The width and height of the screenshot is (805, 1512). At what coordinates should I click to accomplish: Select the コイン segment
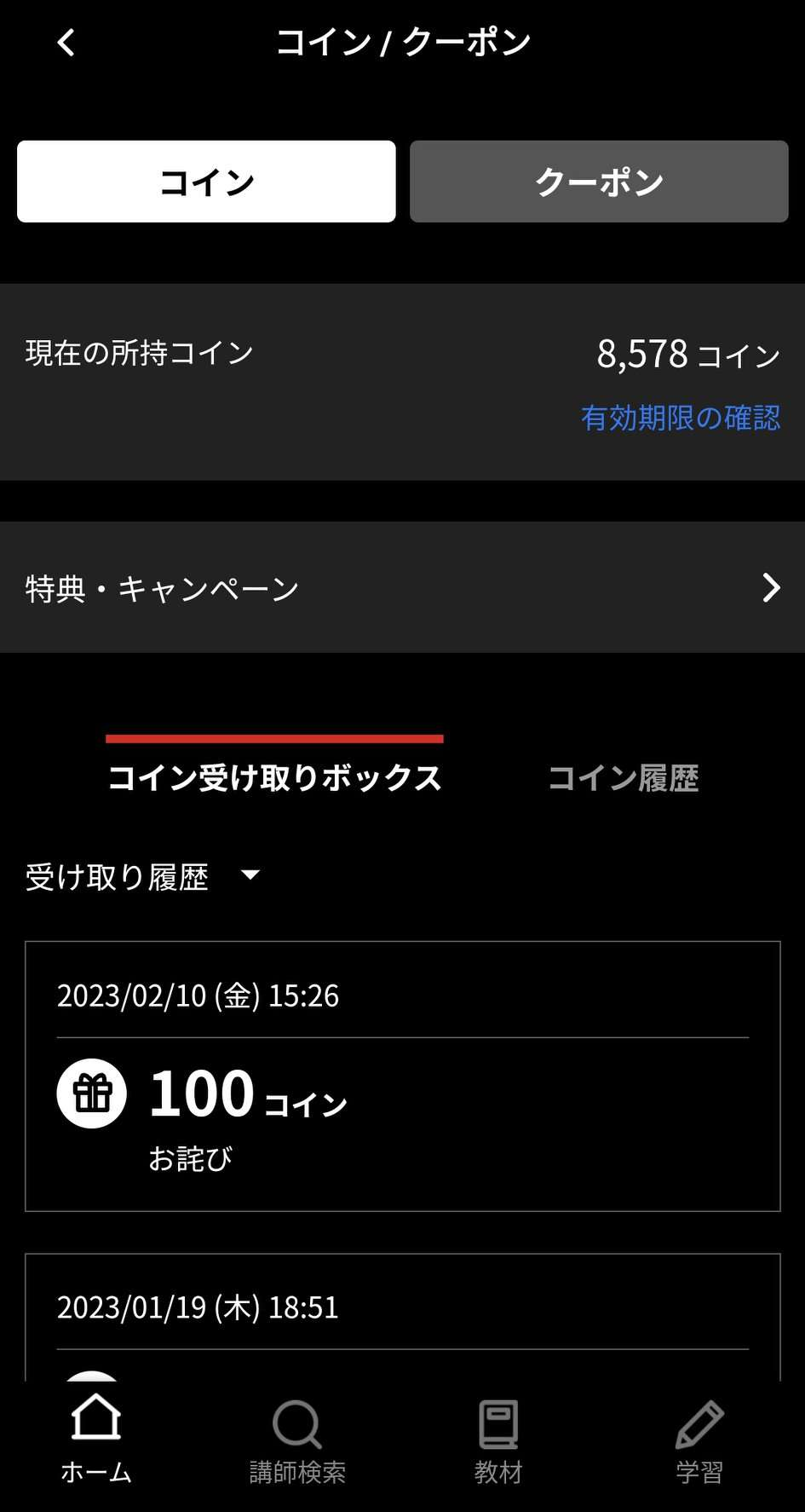point(206,182)
